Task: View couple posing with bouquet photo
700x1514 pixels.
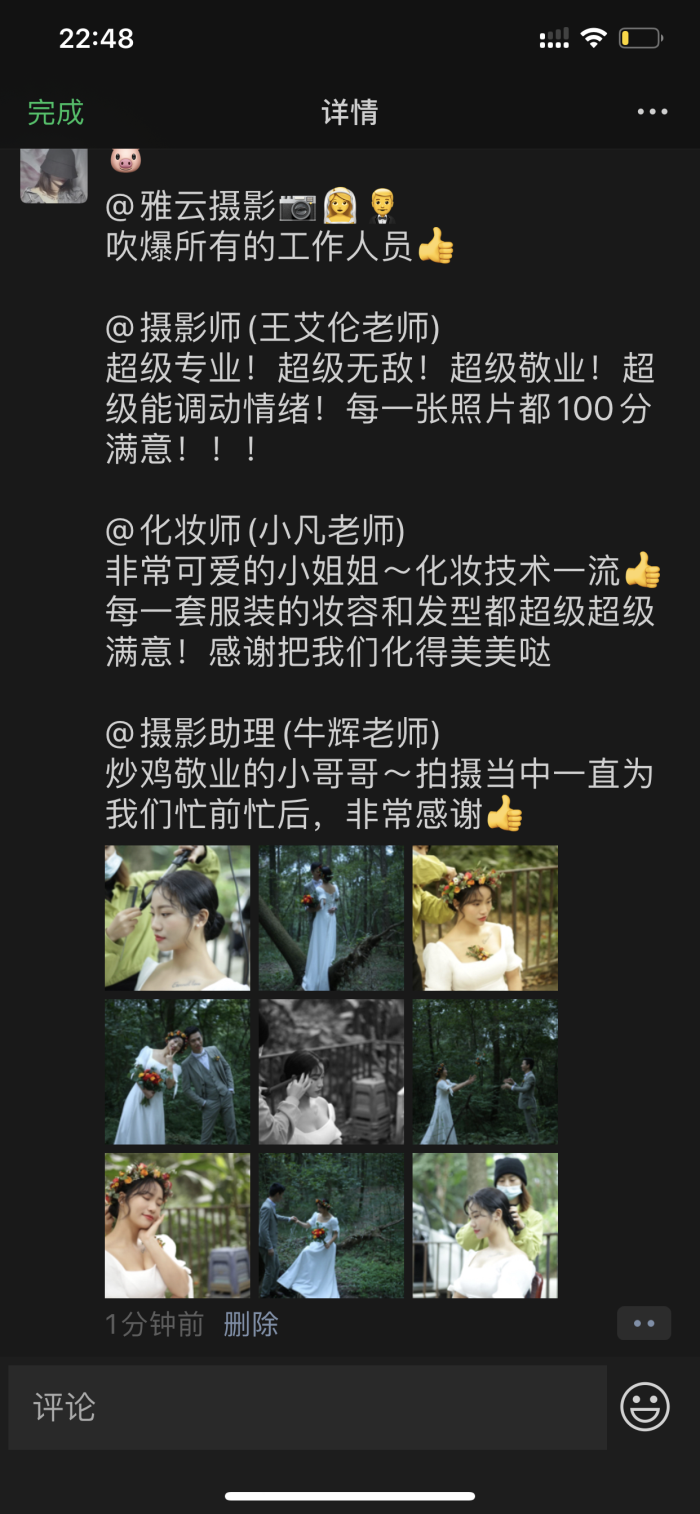Action: pyautogui.click(x=177, y=1072)
